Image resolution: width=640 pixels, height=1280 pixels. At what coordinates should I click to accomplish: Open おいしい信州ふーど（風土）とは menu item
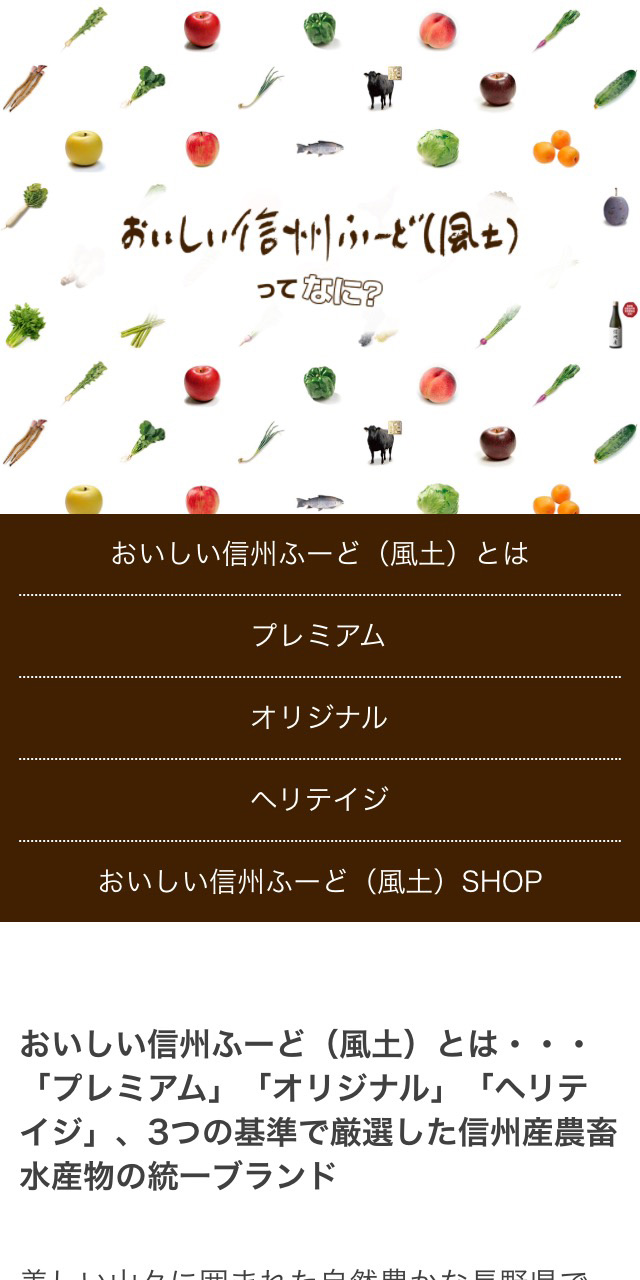coord(320,554)
